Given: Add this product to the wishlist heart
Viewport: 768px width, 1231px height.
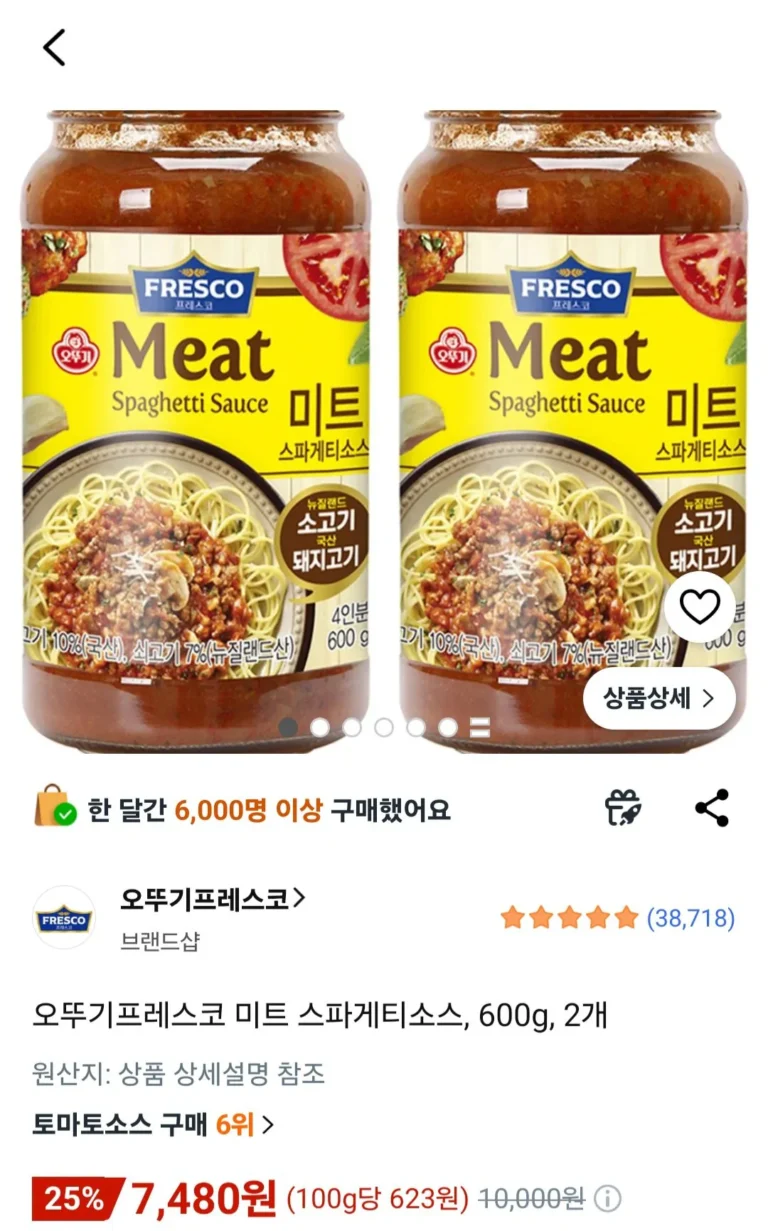Looking at the screenshot, I should click(x=699, y=607).
